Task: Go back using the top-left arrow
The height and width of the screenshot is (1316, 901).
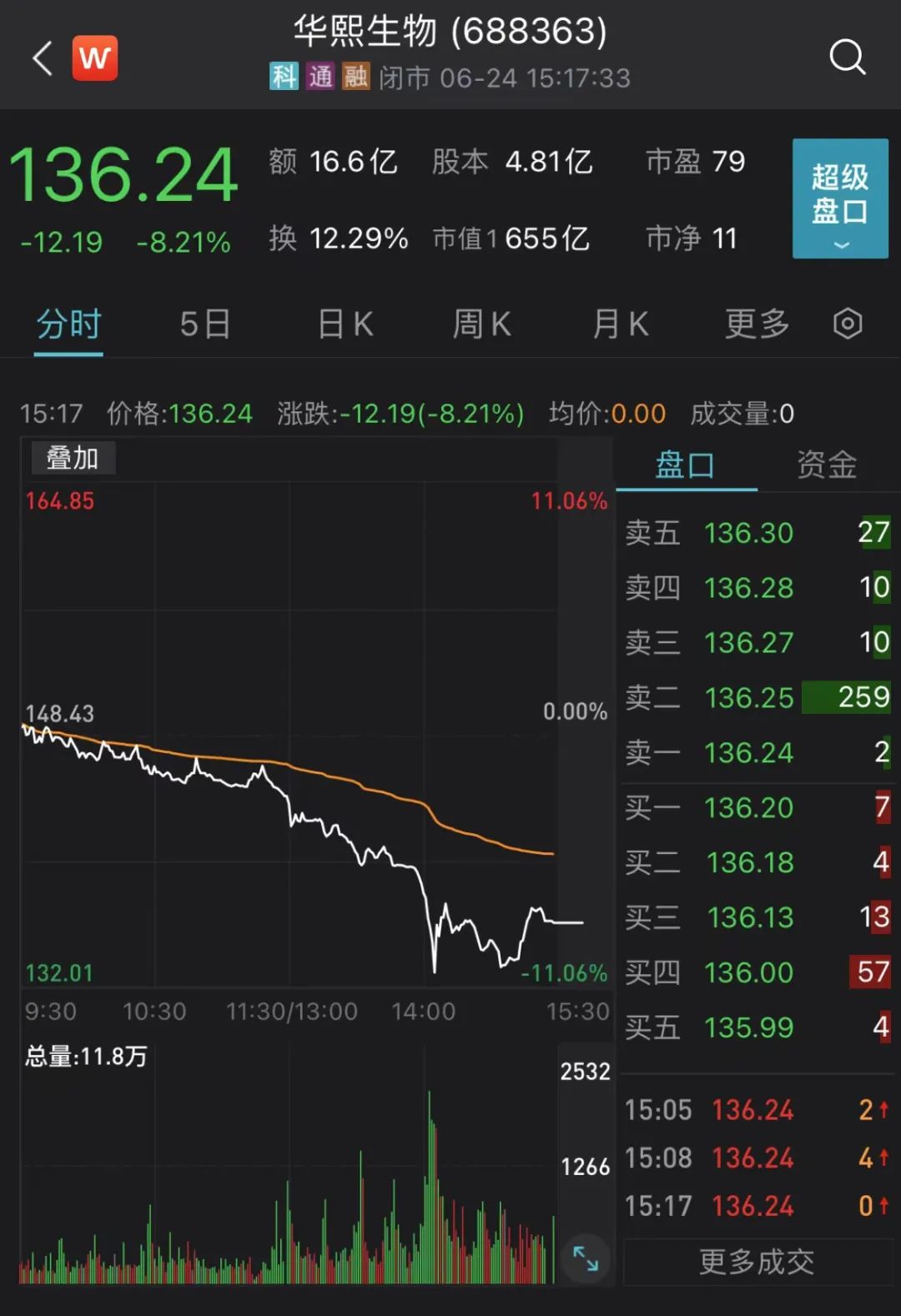Action: coord(43,58)
